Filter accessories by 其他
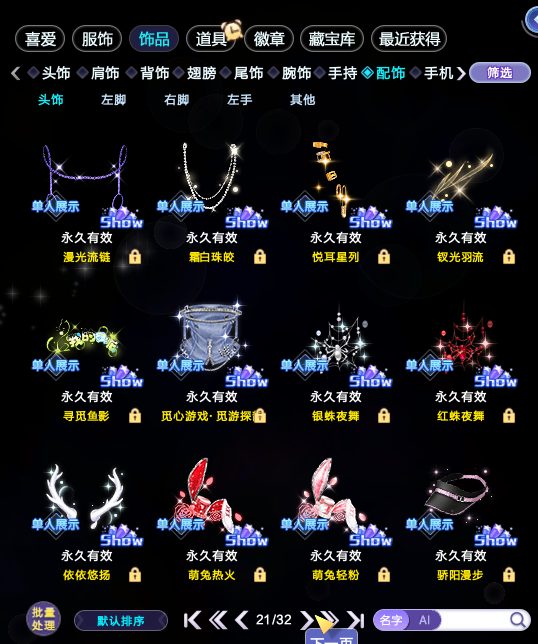 (302, 99)
